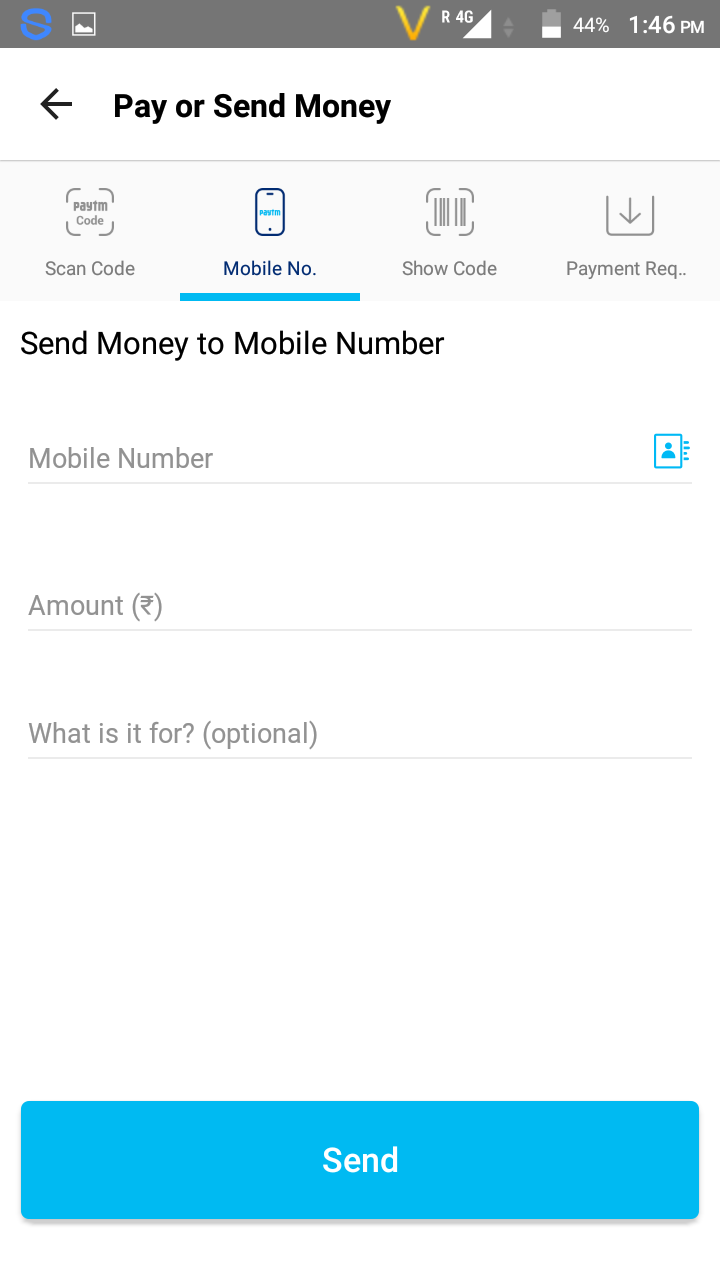The width and height of the screenshot is (720, 1280).
Task: Switch to the Payment Req.. tab
Action: (629, 232)
